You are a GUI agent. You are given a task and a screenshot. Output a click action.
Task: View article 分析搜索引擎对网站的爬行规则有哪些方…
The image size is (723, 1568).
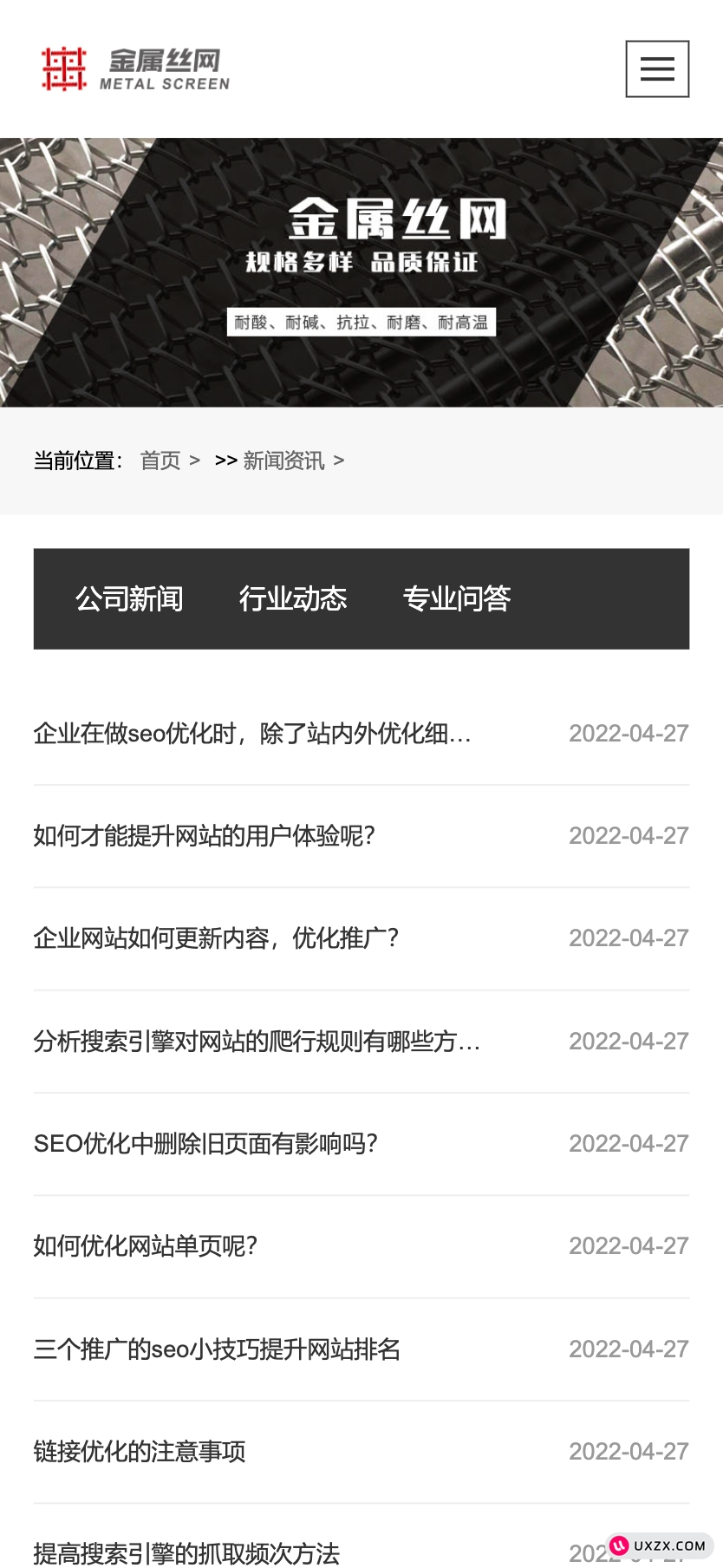point(257,1041)
